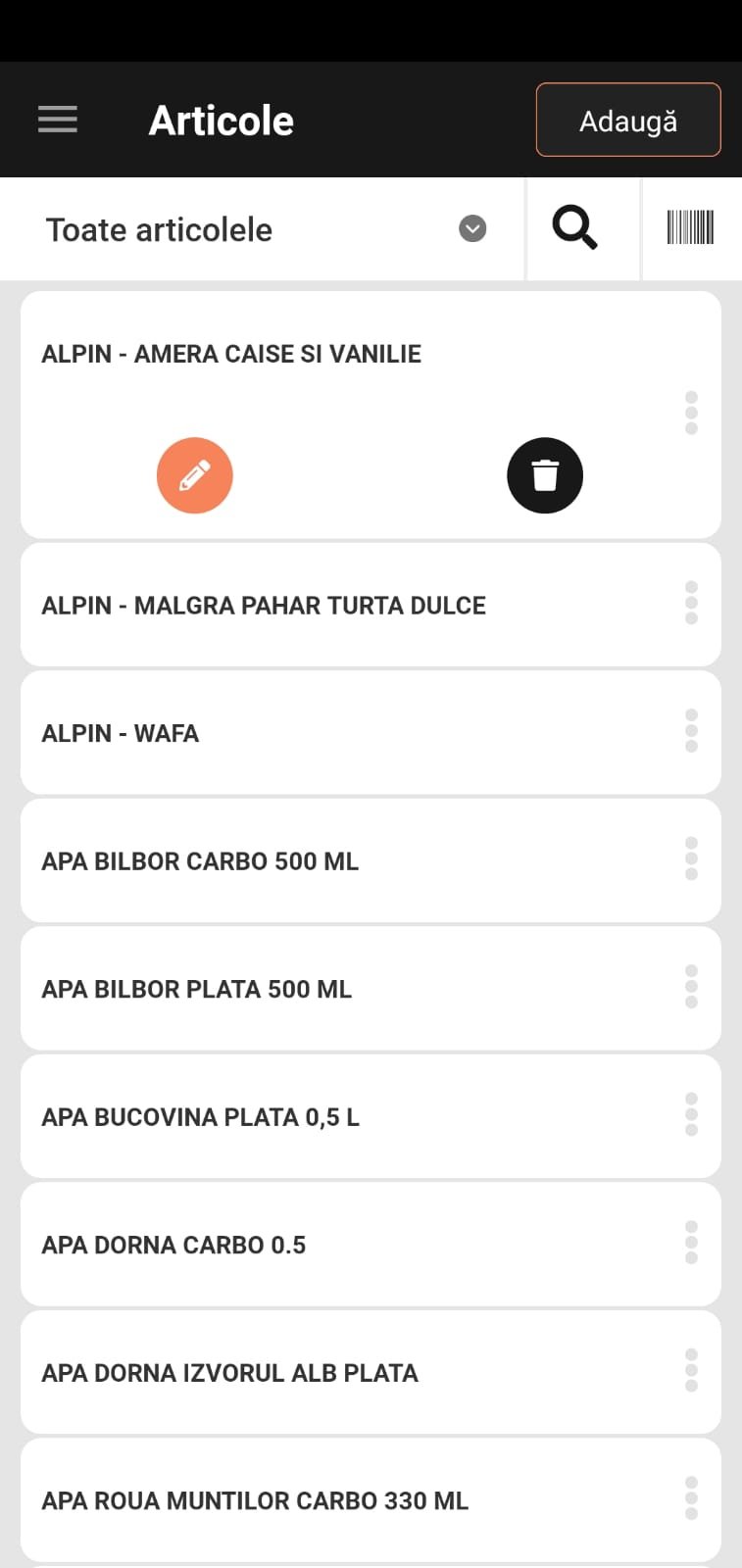Image resolution: width=742 pixels, height=1568 pixels.
Task: Open APA DORNA IZVORUL ALB PLATA
Action: click(x=230, y=1373)
